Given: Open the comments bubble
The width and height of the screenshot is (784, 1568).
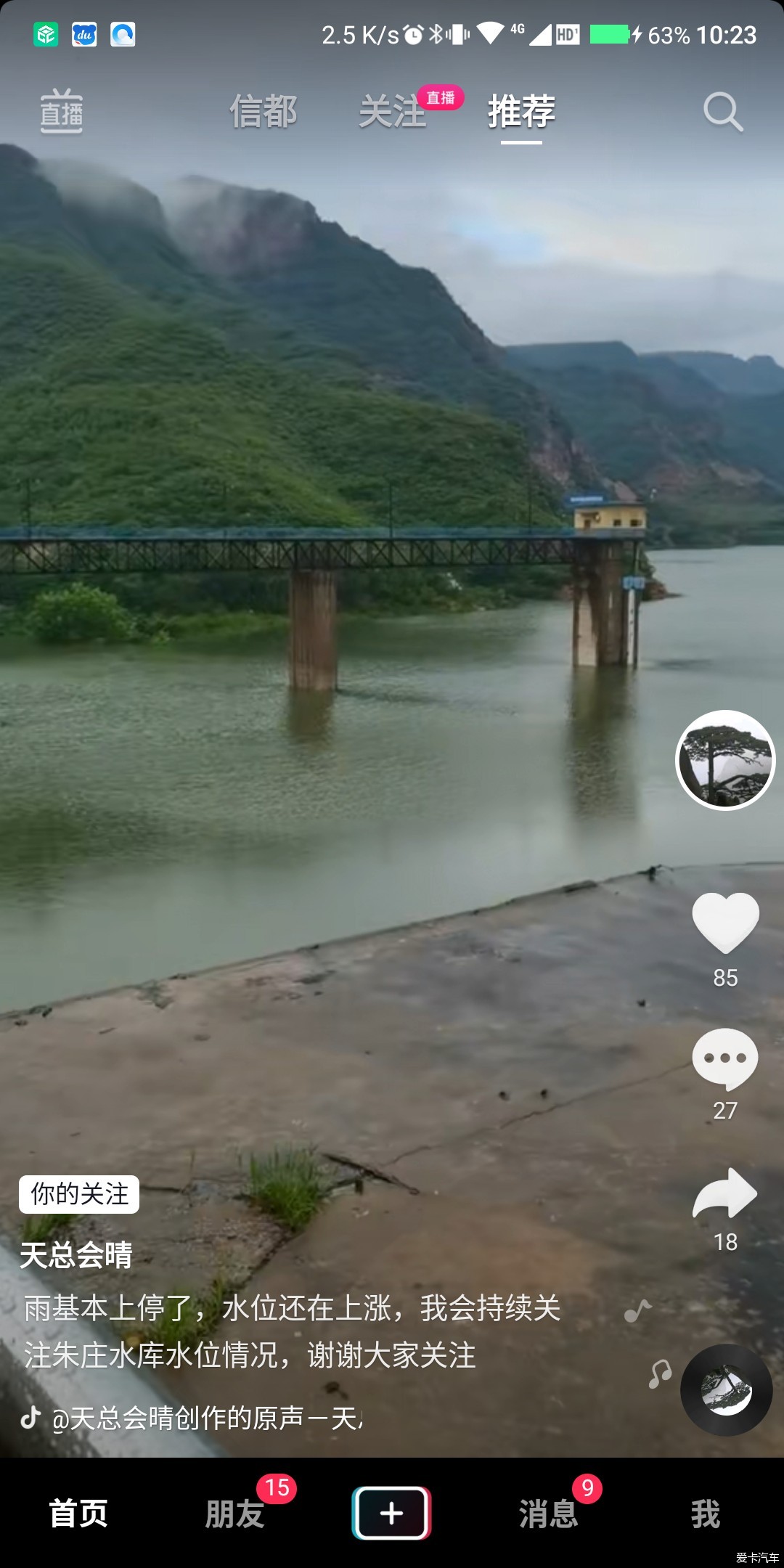Looking at the screenshot, I should coord(725,1059).
